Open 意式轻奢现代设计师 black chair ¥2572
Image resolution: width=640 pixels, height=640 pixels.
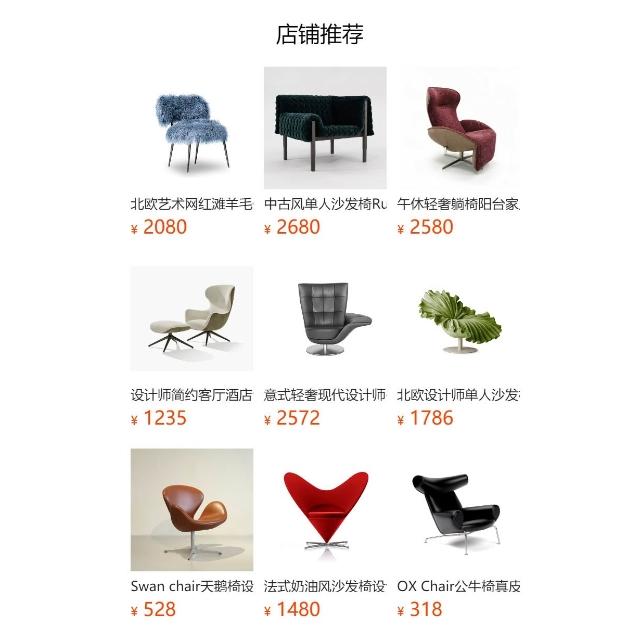click(325, 319)
